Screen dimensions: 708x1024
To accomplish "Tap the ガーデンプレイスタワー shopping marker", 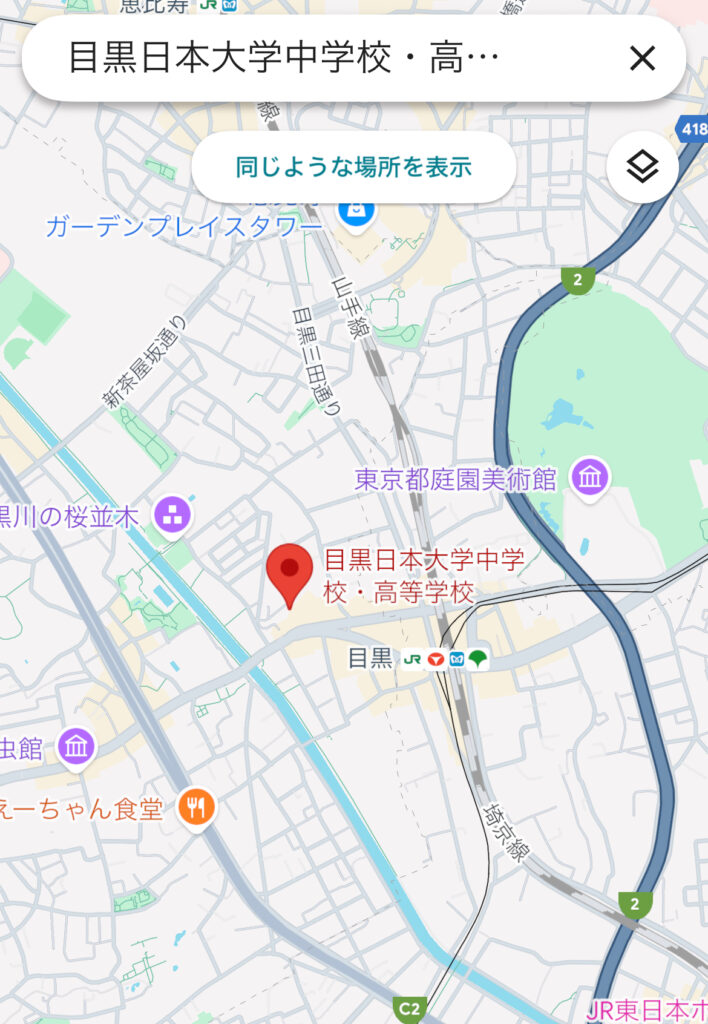I will [356, 211].
